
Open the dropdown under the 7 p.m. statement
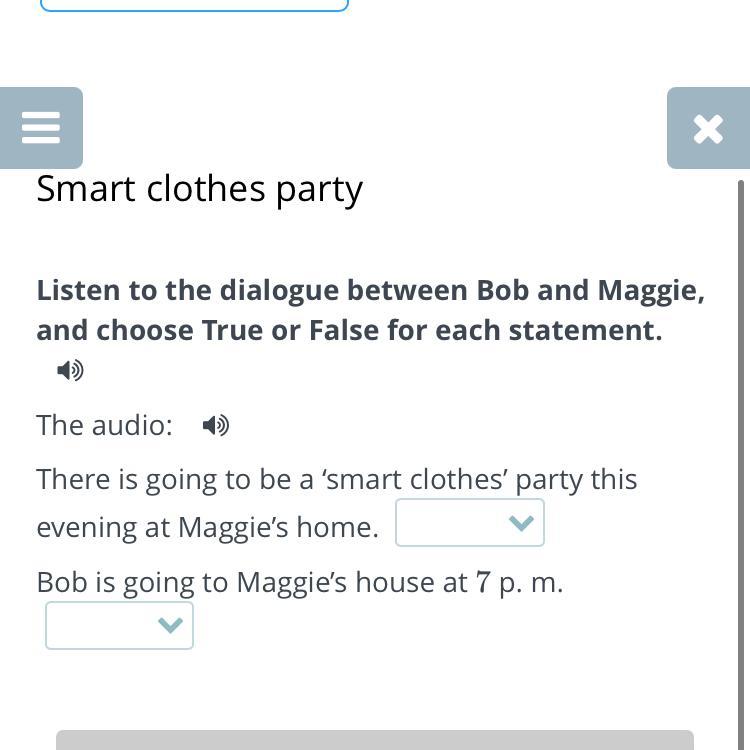[119, 625]
